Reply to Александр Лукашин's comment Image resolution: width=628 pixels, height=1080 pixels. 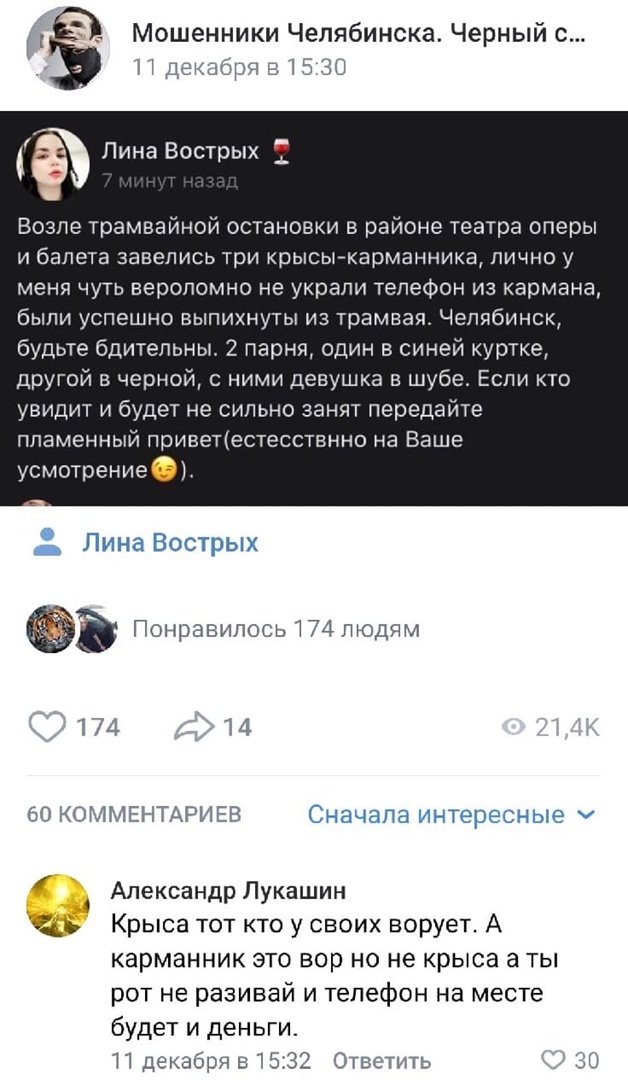point(381,1060)
